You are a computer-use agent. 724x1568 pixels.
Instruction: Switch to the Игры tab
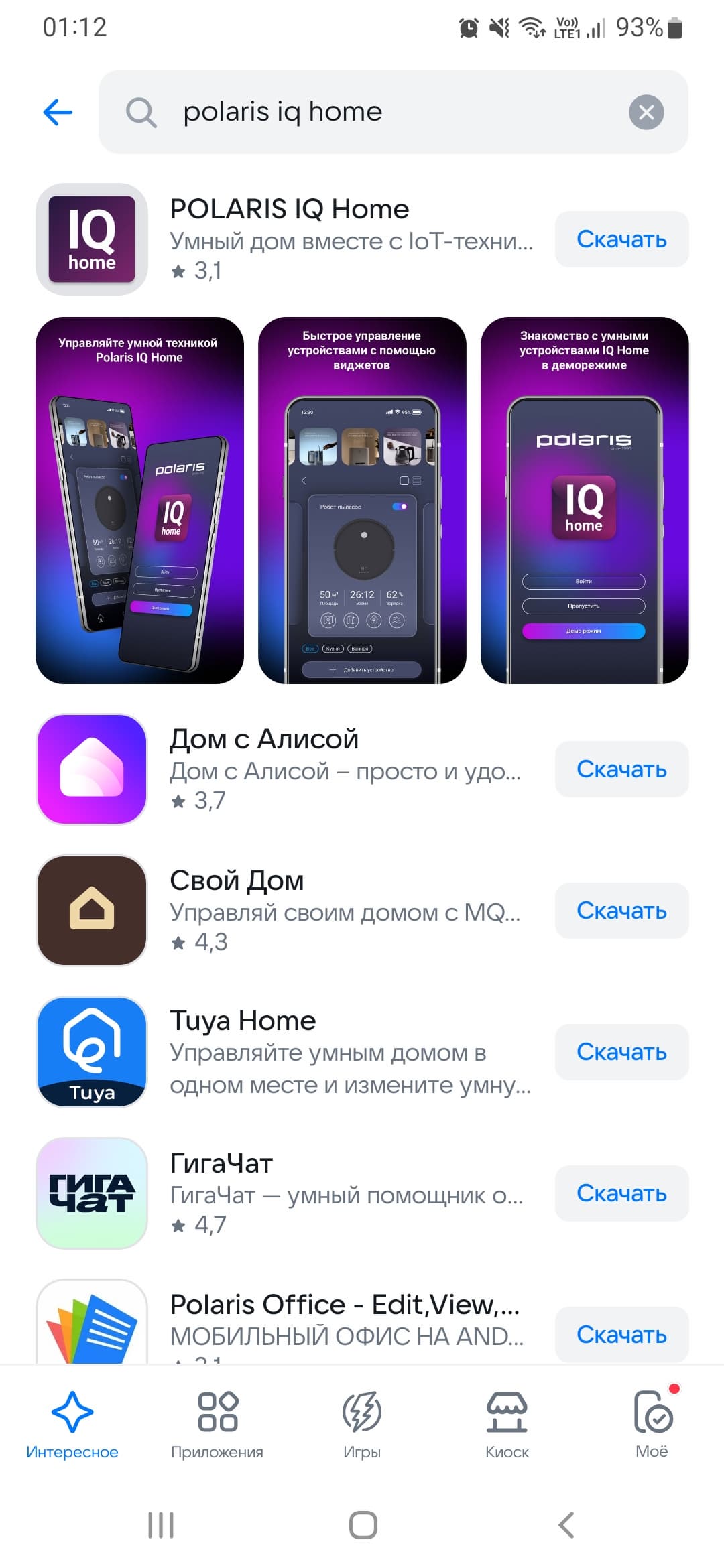[362, 1425]
